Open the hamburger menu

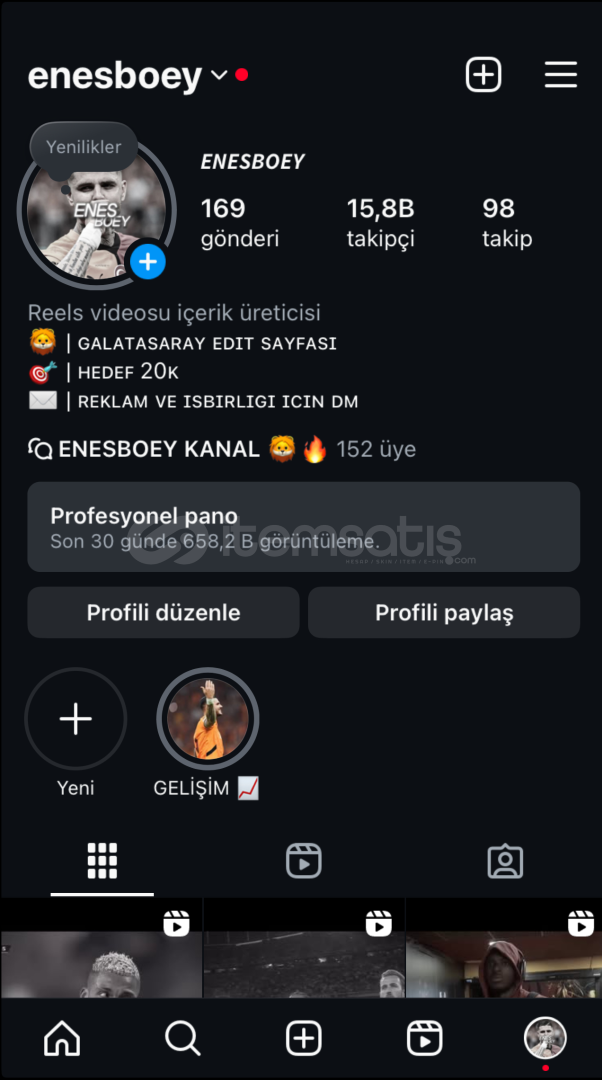561,74
